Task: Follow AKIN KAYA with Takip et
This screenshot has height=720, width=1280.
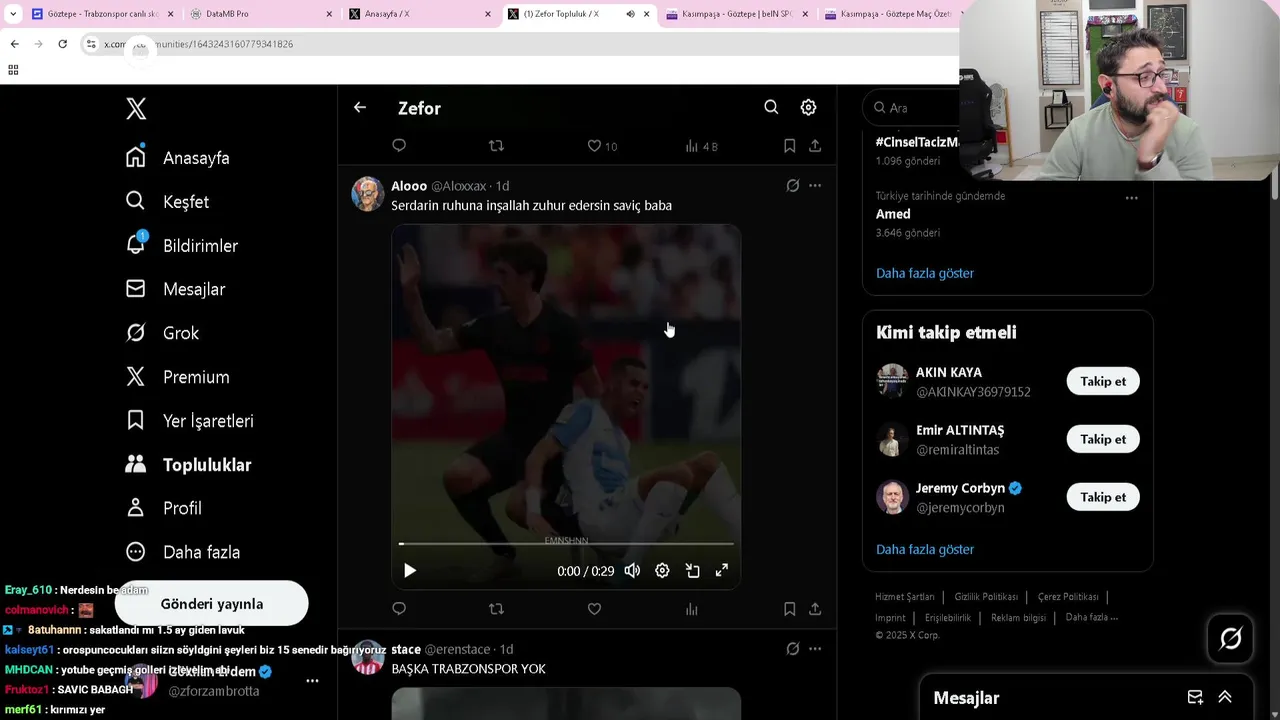Action: [1102, 381]
